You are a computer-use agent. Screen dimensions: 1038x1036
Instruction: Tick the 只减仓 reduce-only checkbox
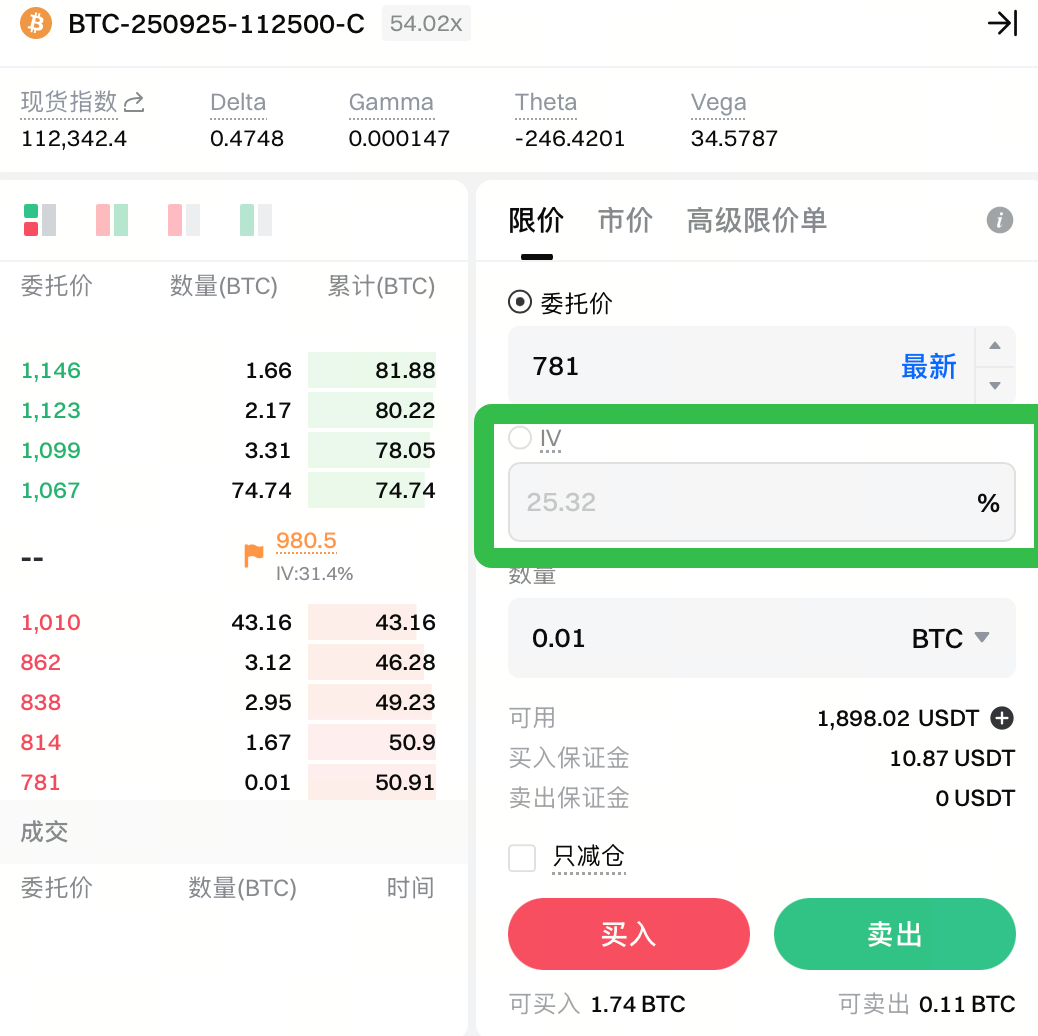(522, 858)
